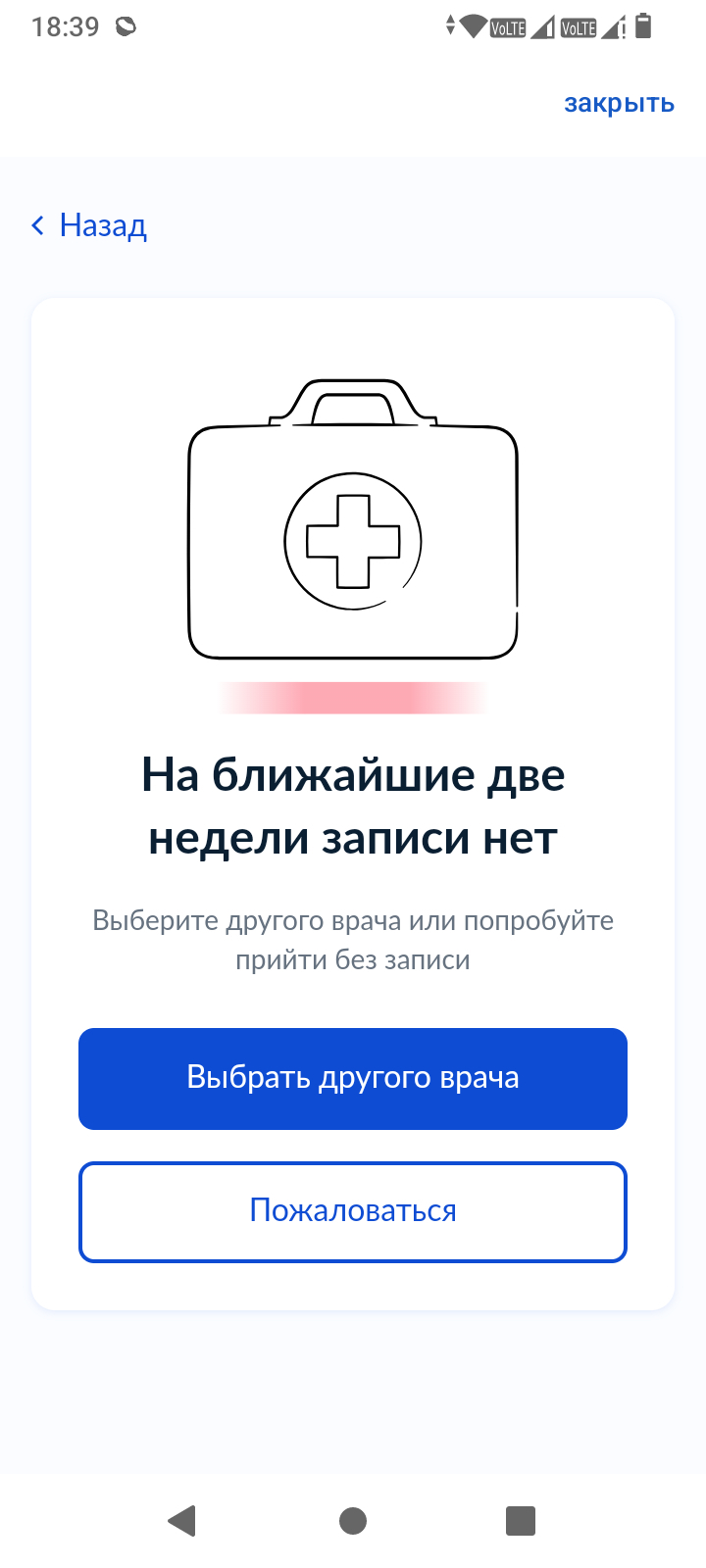Tap the «закрыть» link
Viewport: 706px width, 1568px height.
pyautogui.click(x=619, y=103)
